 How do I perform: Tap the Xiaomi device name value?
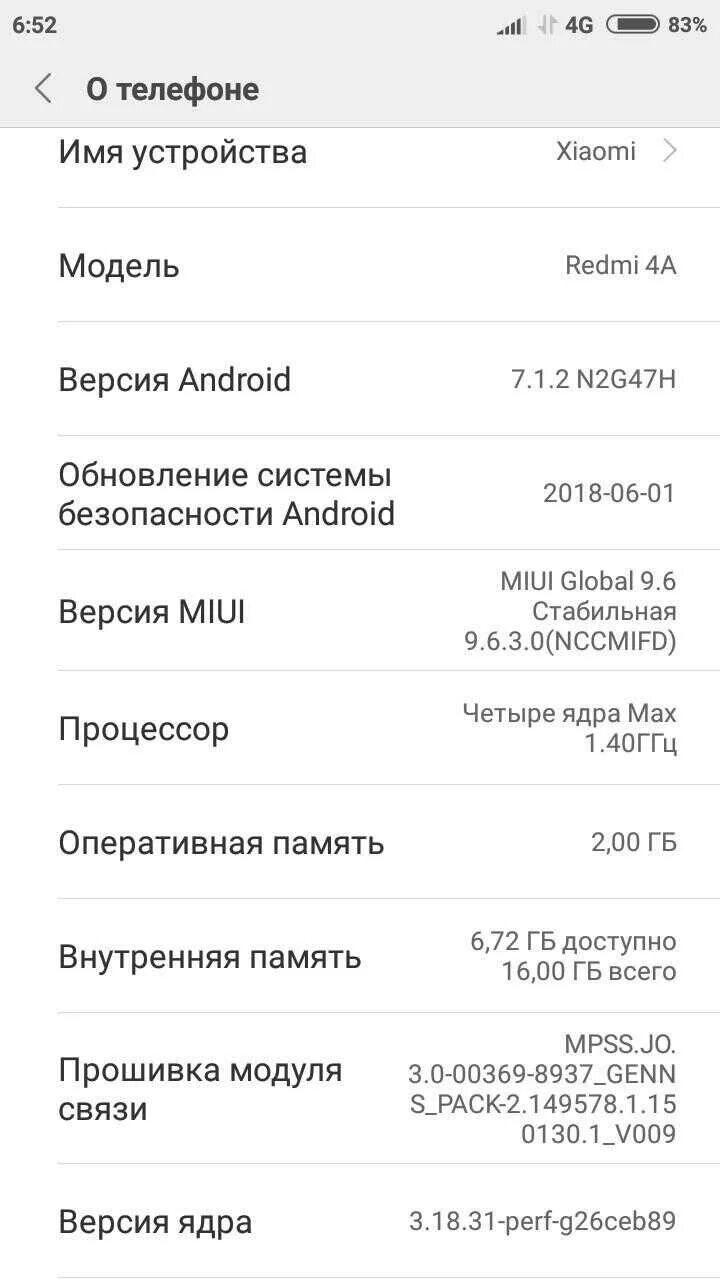pos(597,152)
